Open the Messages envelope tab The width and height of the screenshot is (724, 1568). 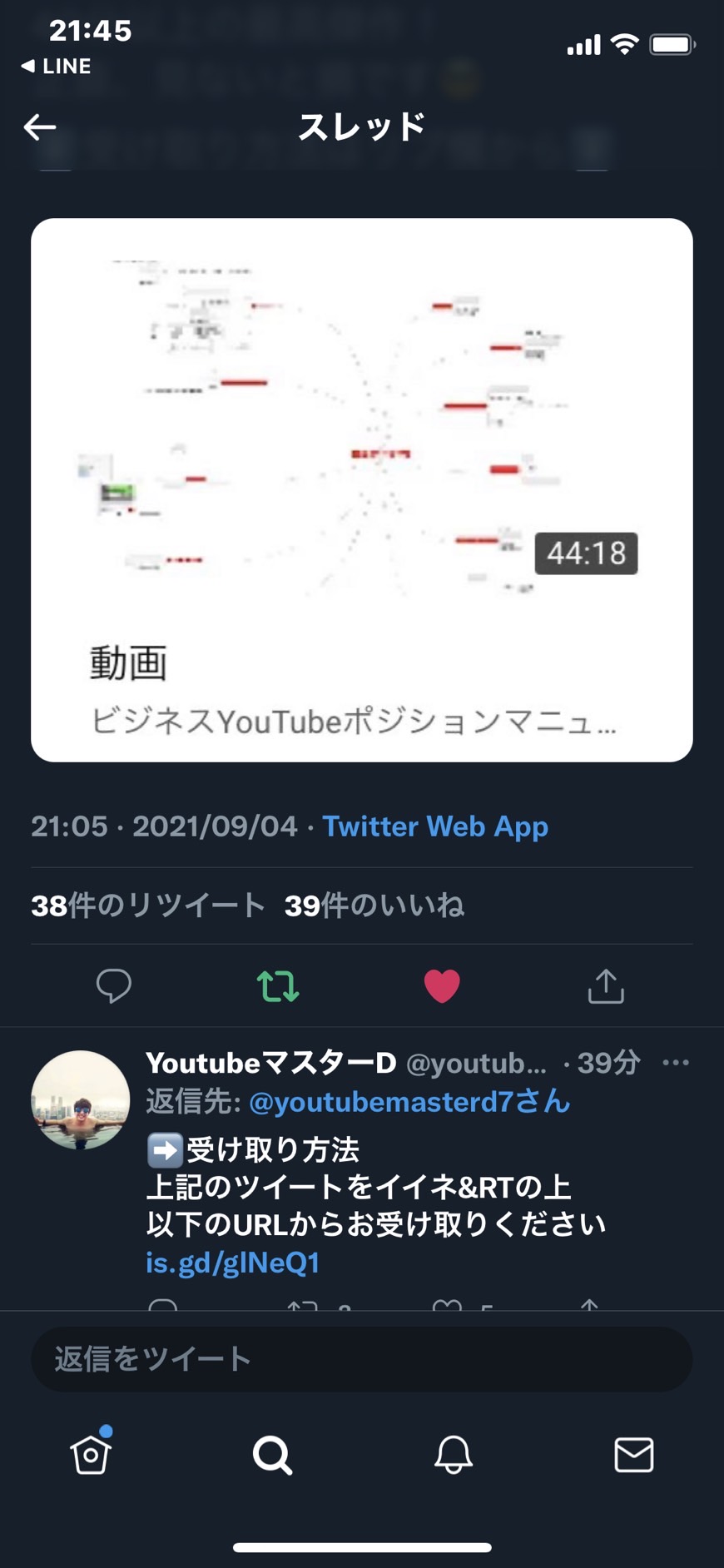coord(634,1455)
